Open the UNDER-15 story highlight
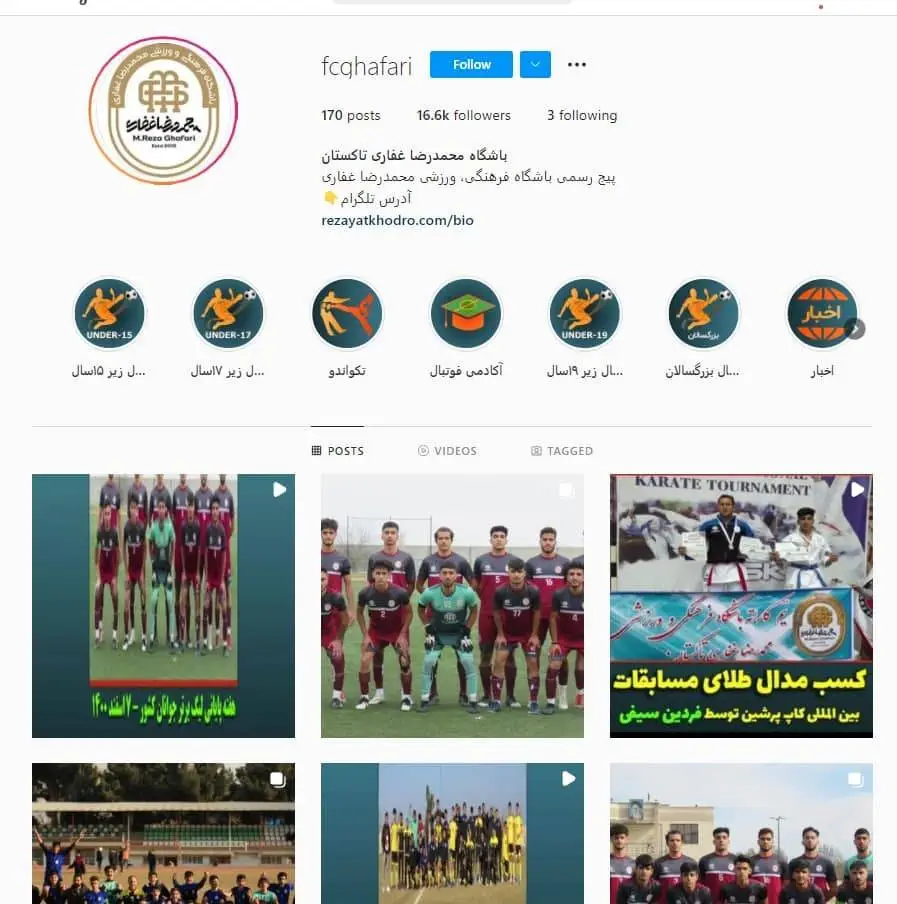The image size is (897, 904). tap(109, 313)
